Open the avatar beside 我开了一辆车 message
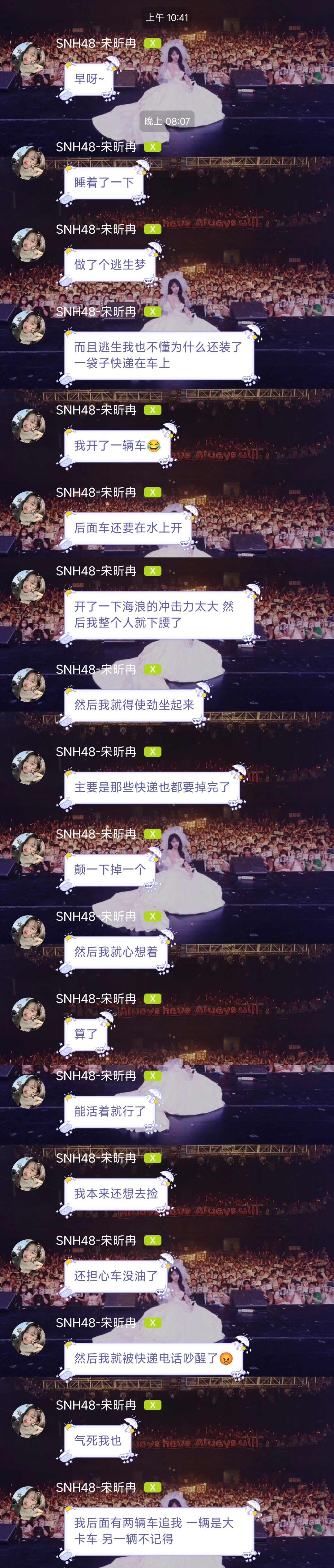This screenshot has width=334, height=1568. [28, 426]
